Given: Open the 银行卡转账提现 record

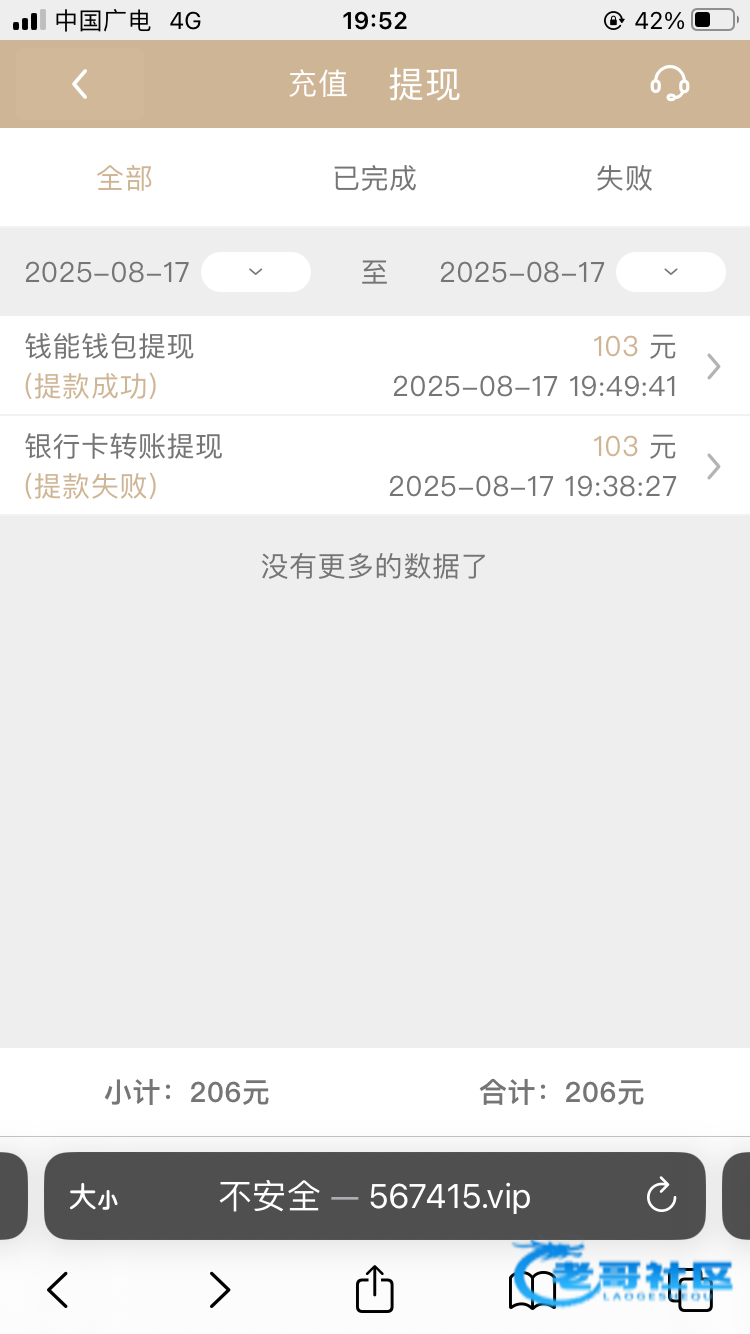Looking at the screenshot, I should click(x=375, y=466).
